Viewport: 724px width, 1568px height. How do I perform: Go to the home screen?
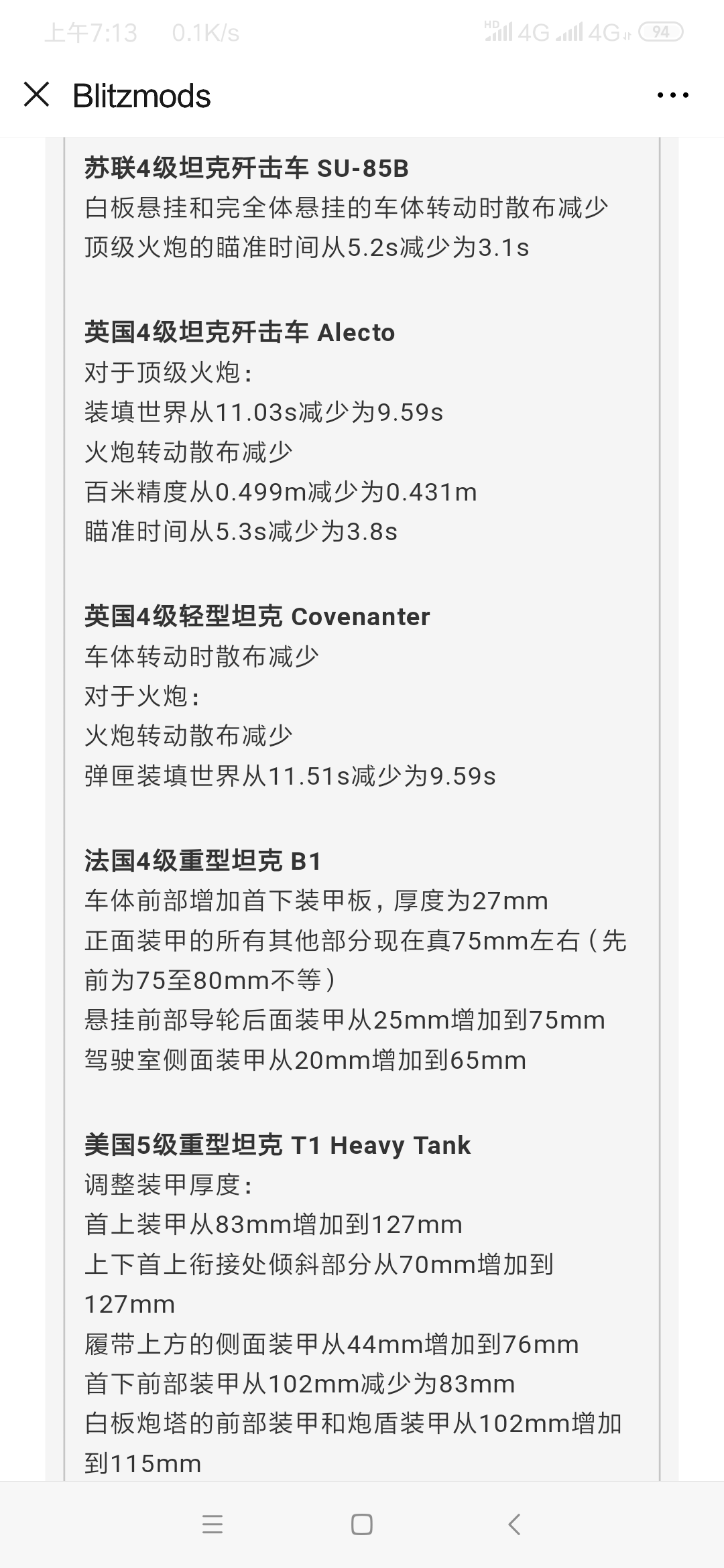(x=362, y=1524)
